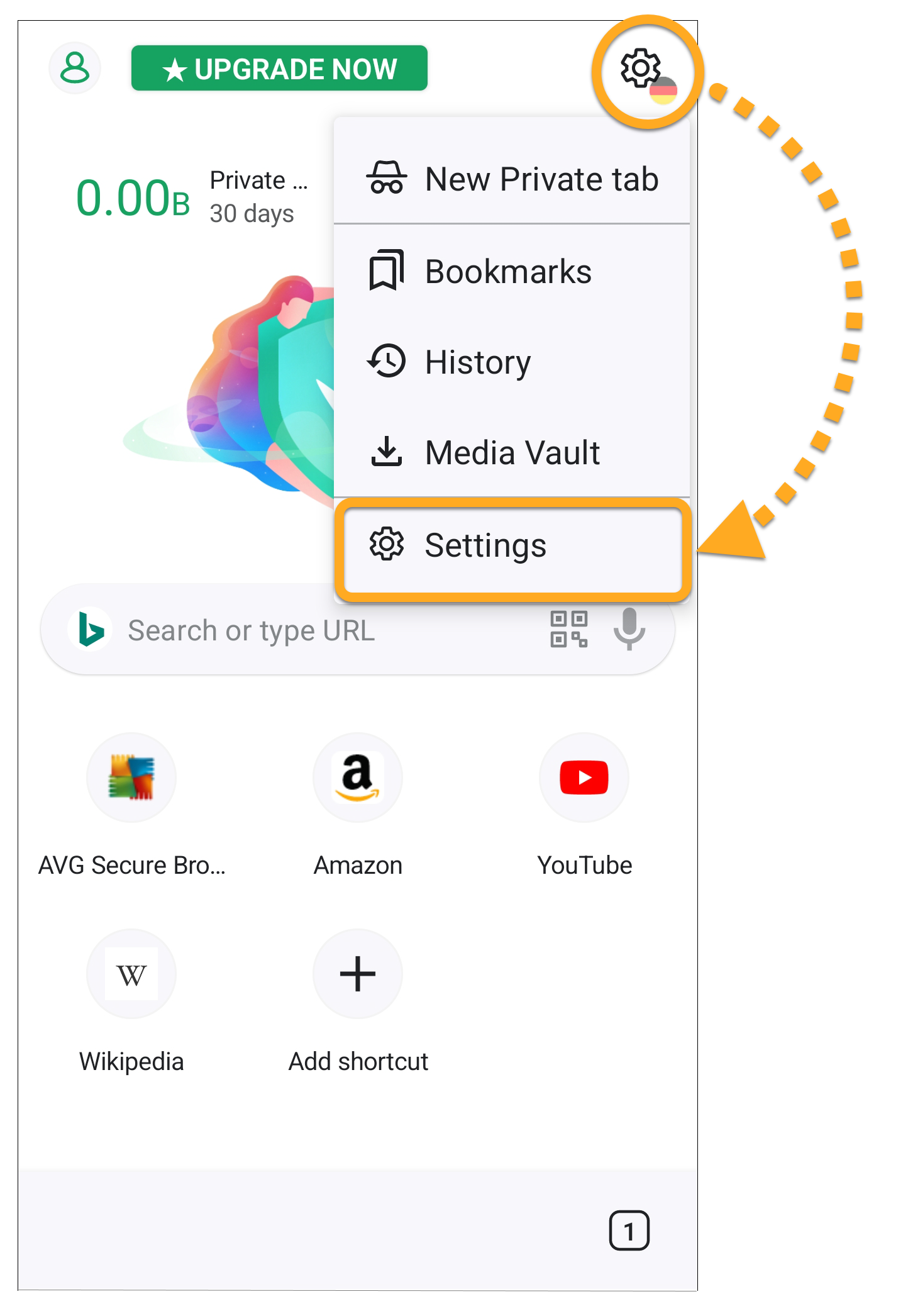
Task: Open the account profile icon
Action: 75,69
